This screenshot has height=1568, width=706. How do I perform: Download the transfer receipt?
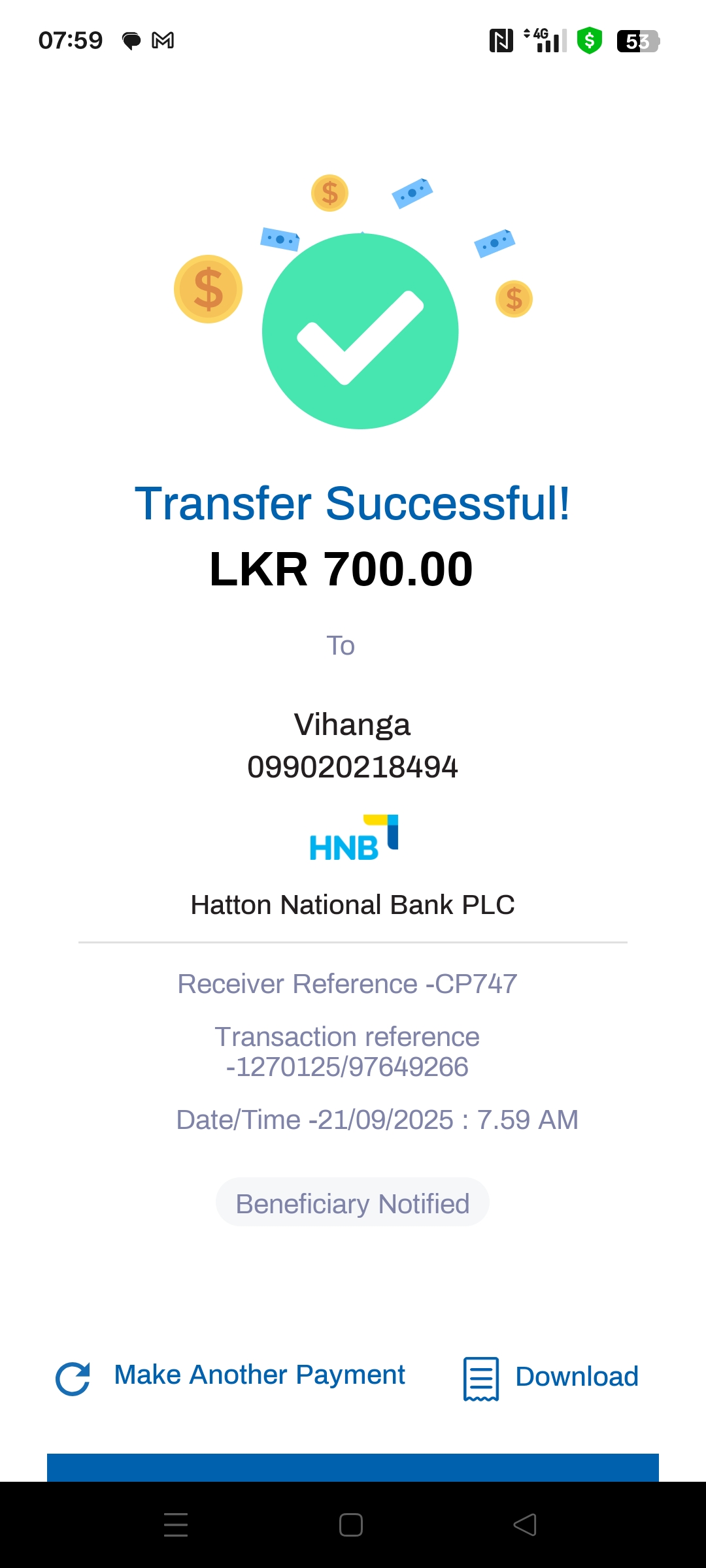(550, 1377)
